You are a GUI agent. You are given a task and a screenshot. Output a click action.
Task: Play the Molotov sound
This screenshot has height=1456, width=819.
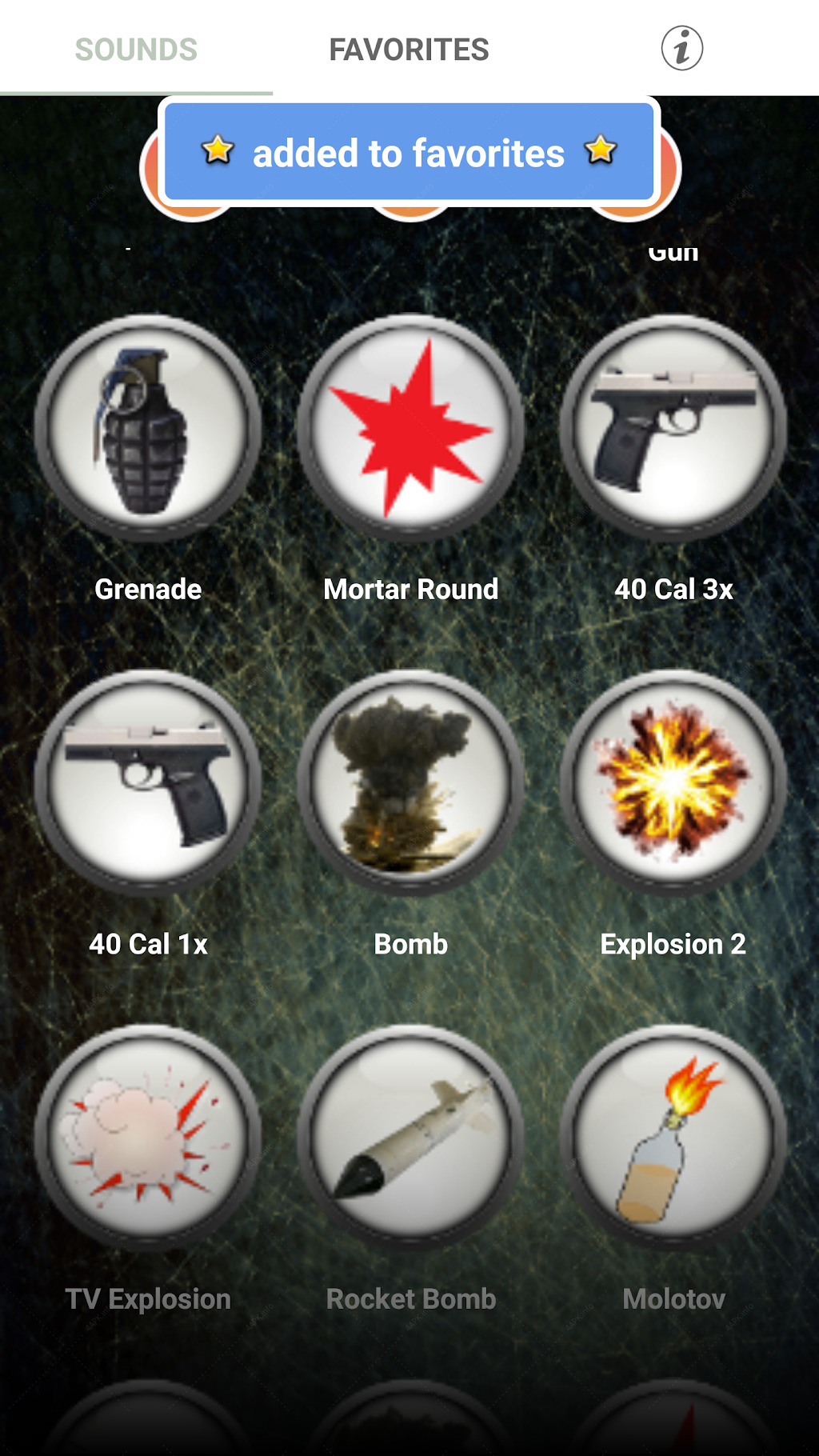pos(673,1138)
